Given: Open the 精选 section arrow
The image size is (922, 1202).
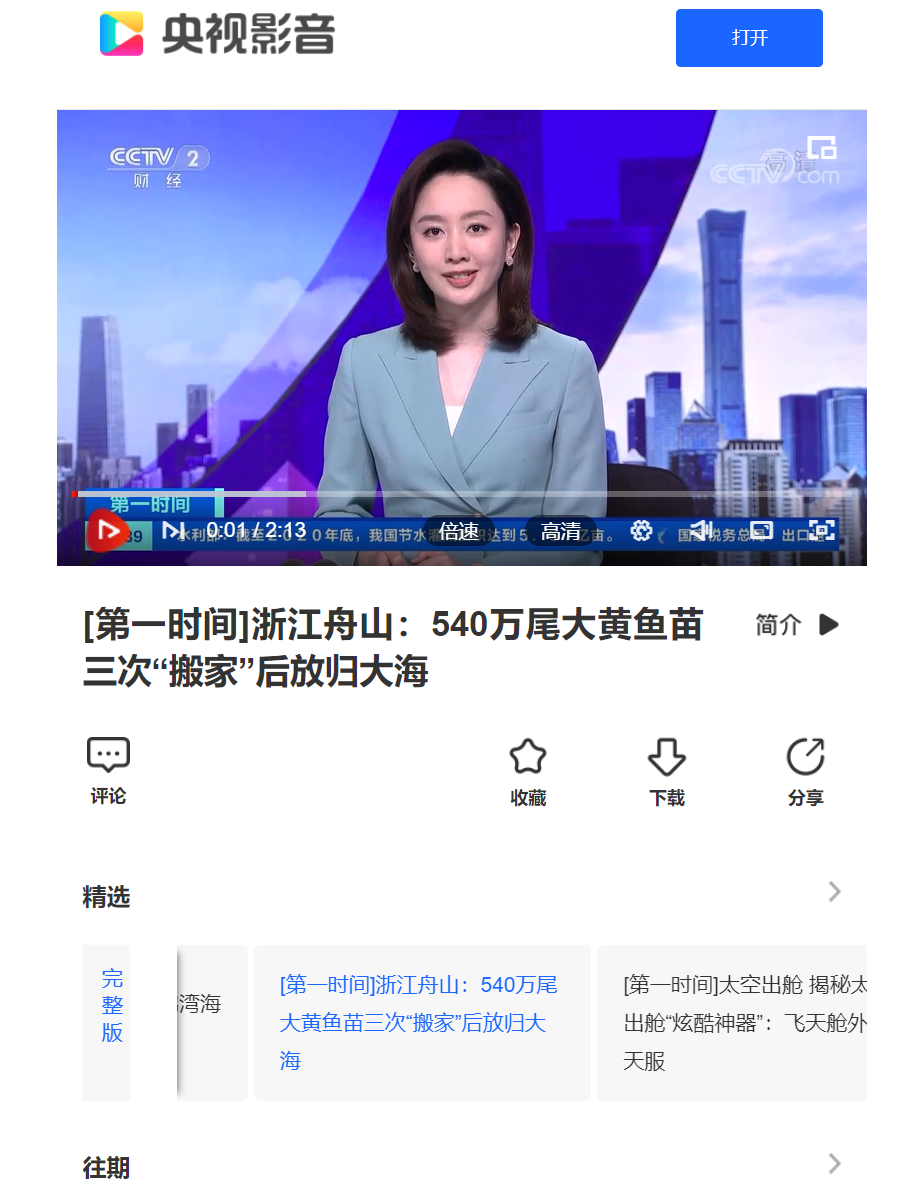Looking at the screenshot, I should (835, 892).
